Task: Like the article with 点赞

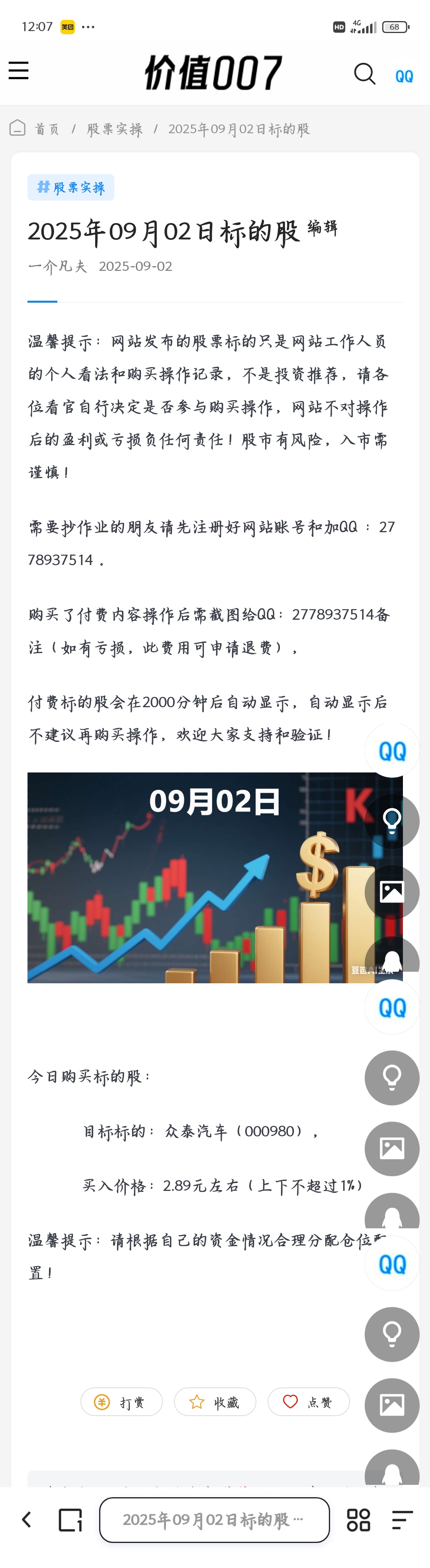Action: click(308, 1402)
